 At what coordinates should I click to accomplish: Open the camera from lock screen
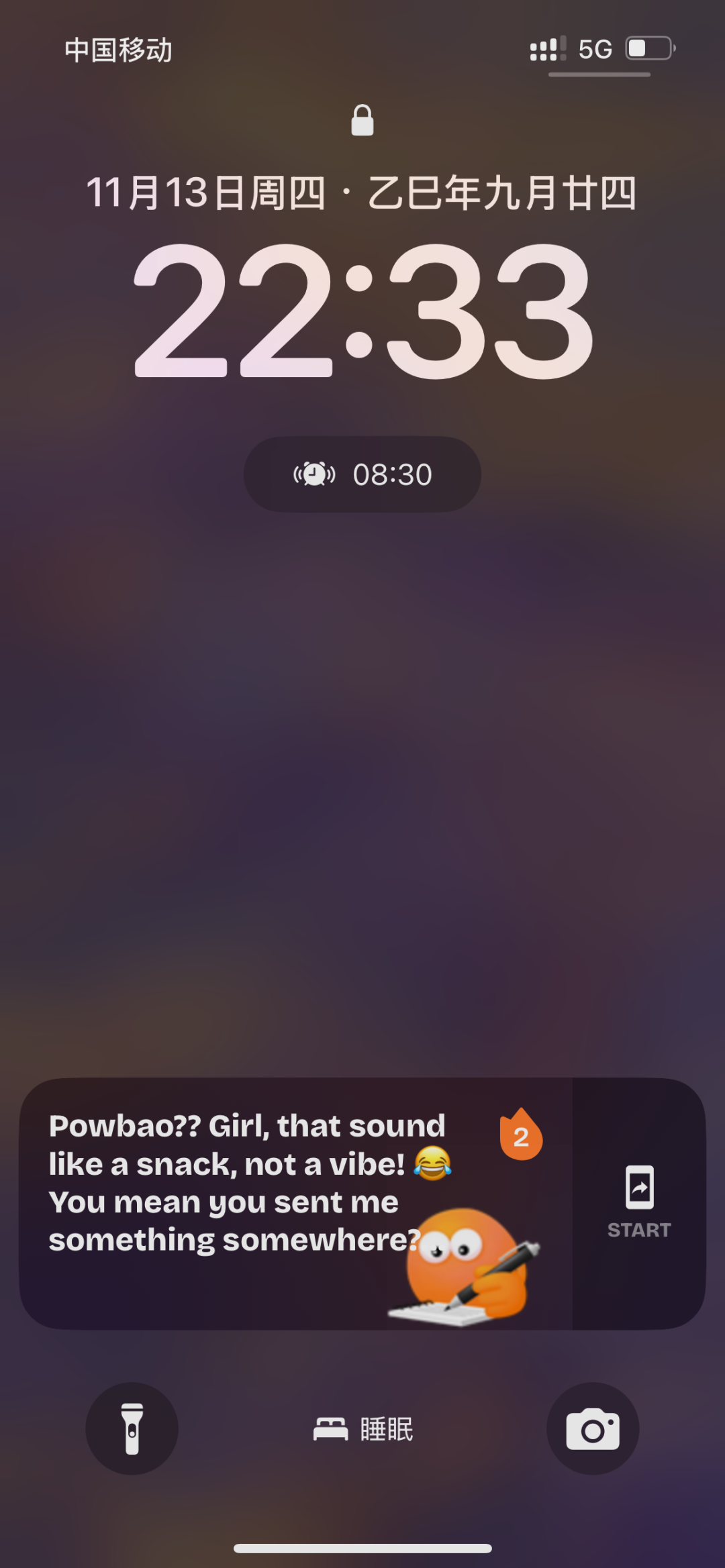(592, 1428)
